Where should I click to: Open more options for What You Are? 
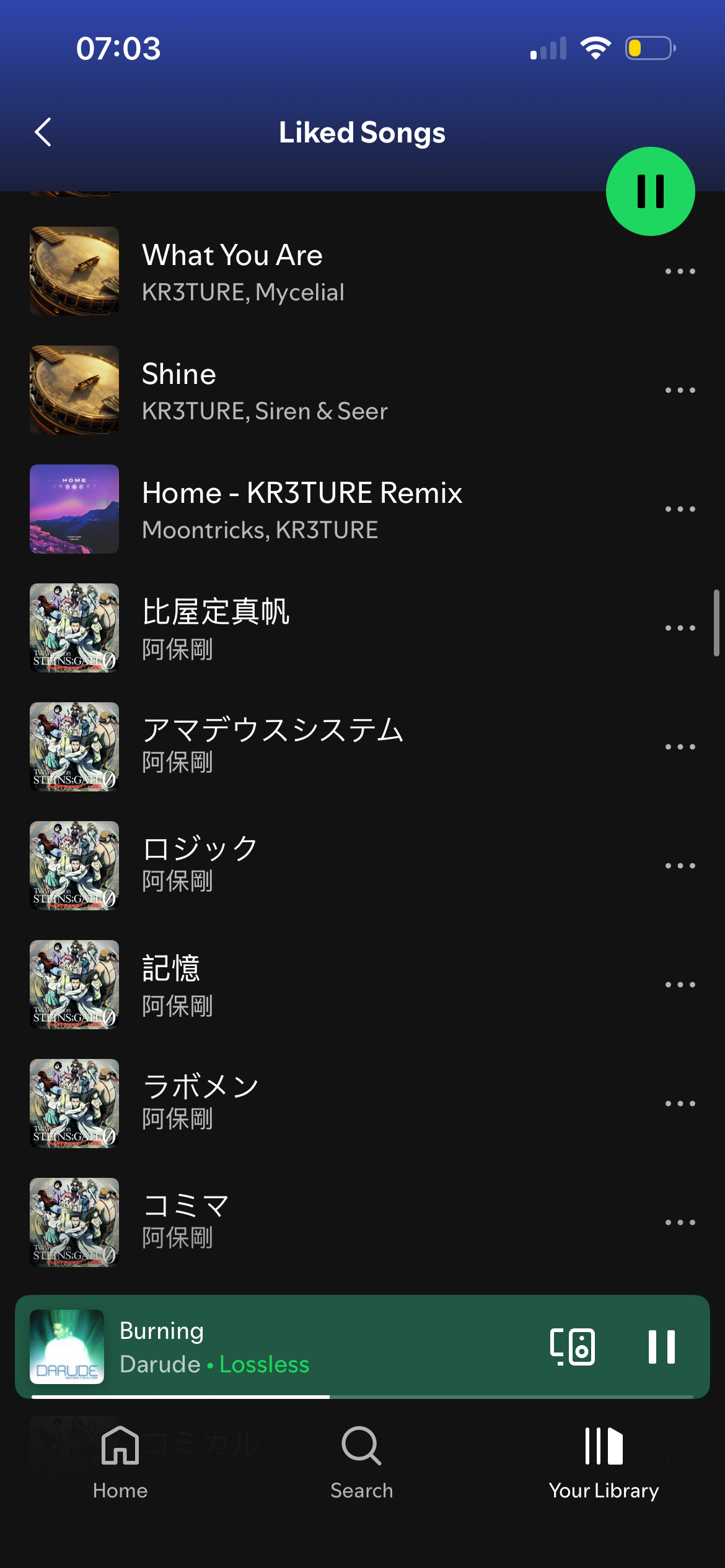680,271
